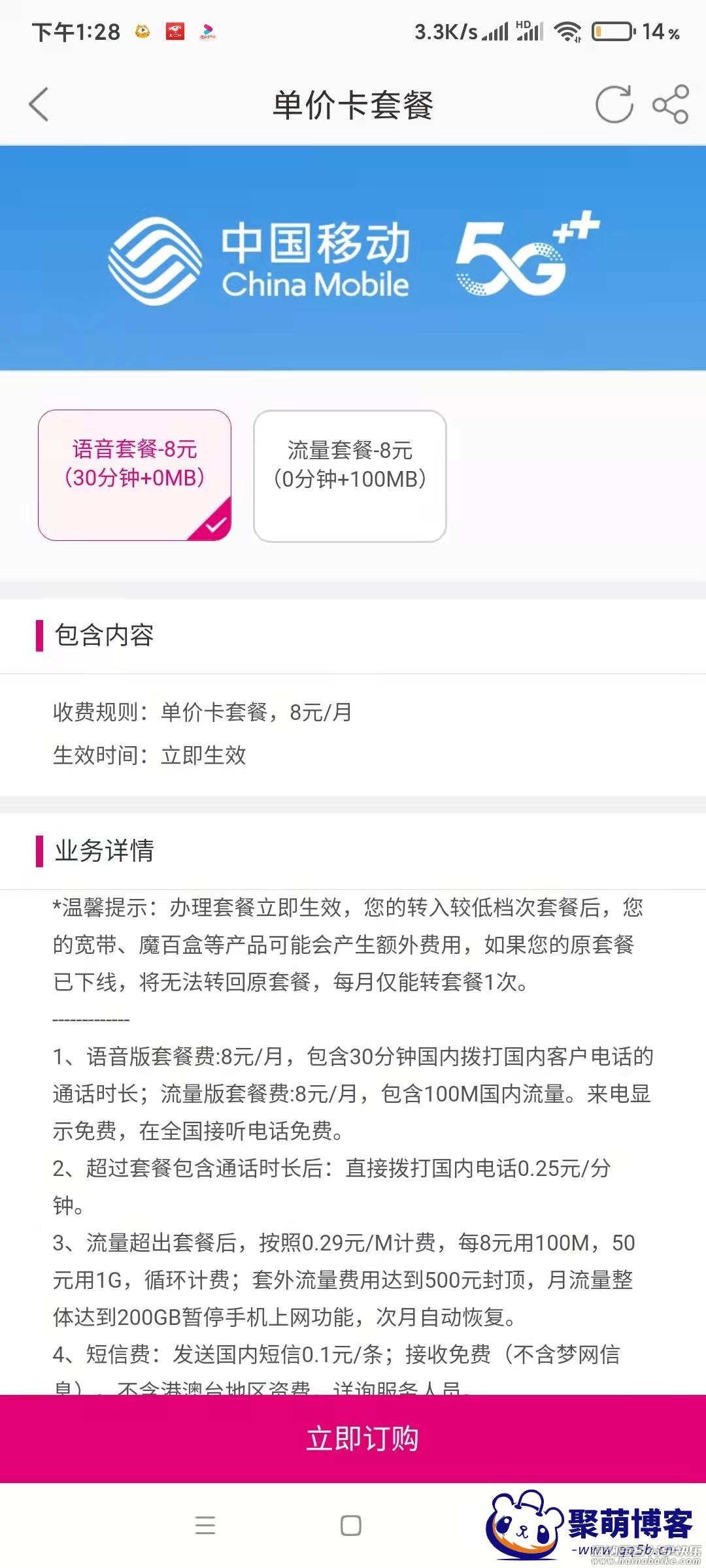Select the 语音套餐-8元 plan option

click(x=135, y=475)
